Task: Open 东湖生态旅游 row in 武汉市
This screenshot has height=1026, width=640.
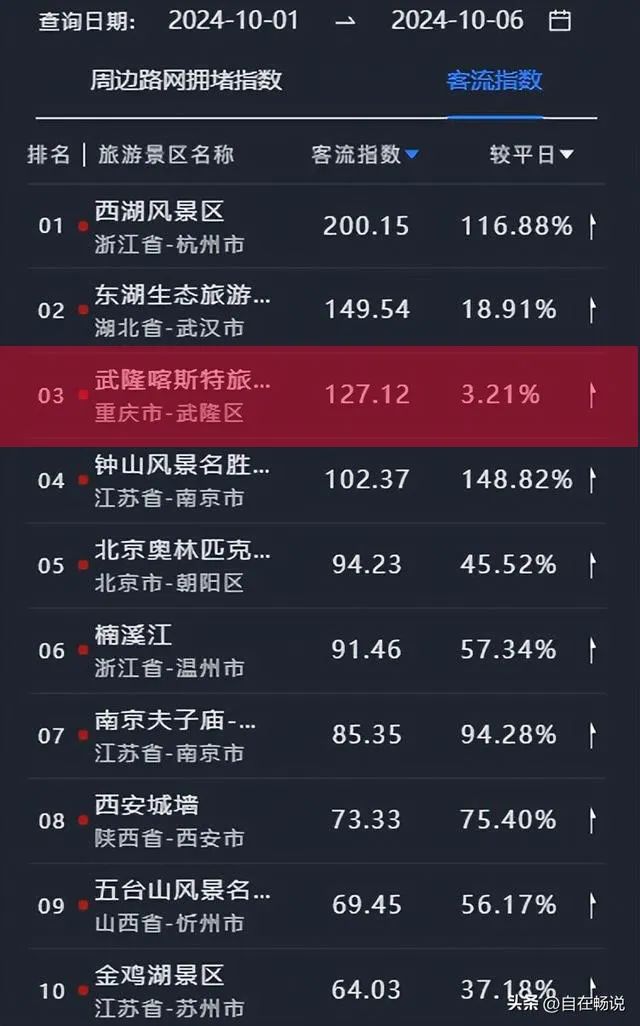Action: click(x=317, y=310)
